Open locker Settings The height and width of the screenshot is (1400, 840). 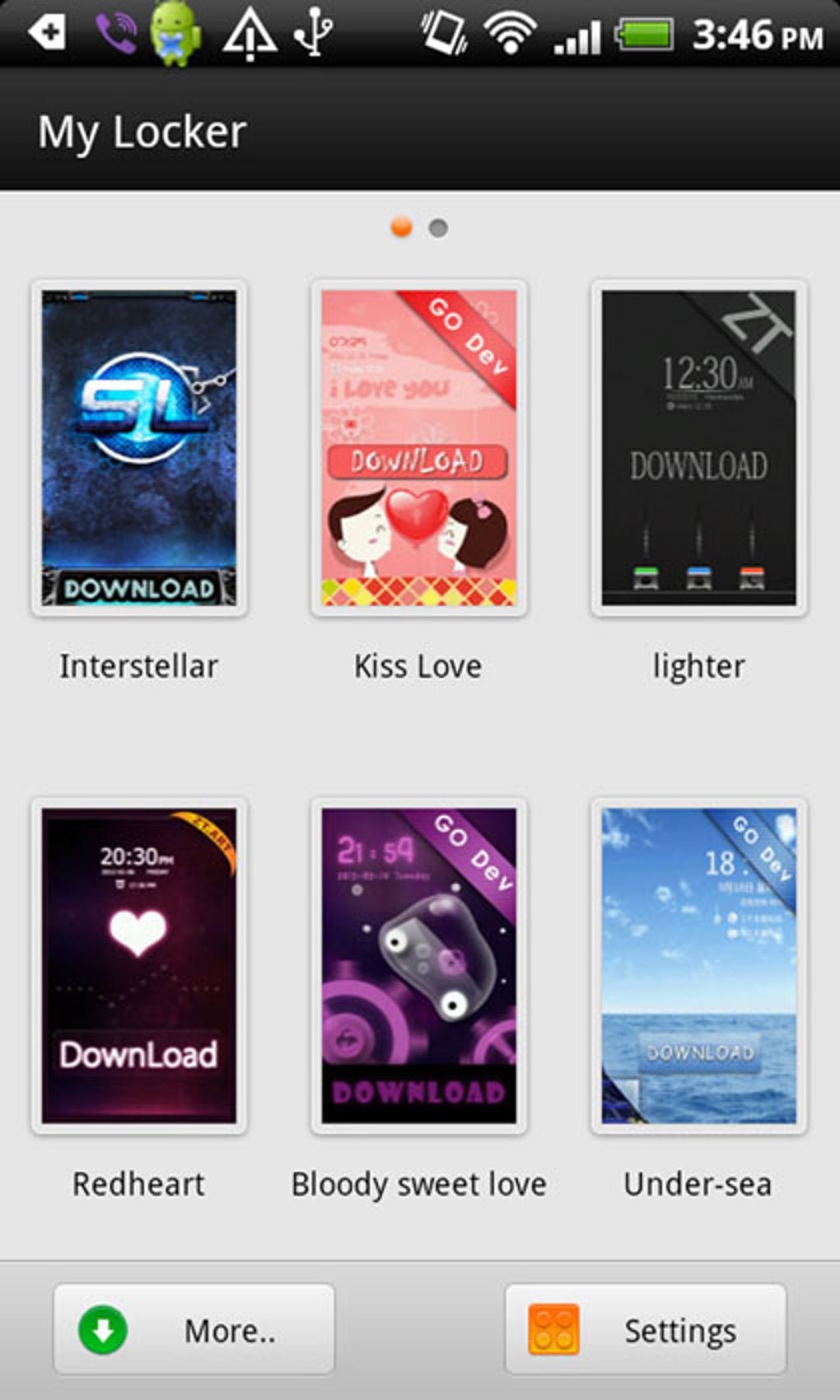point(646,1329)
